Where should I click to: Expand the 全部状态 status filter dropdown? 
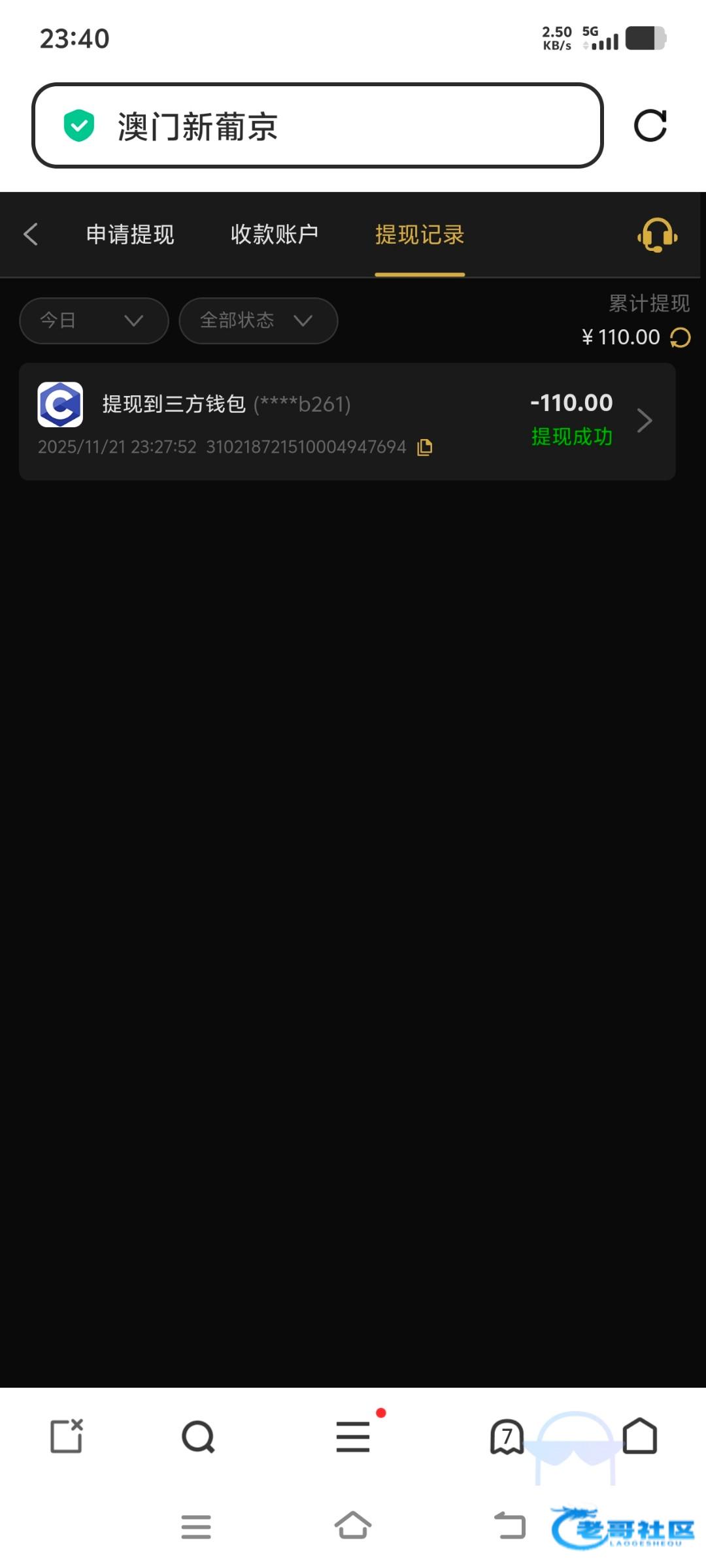(x=258, y=320)
